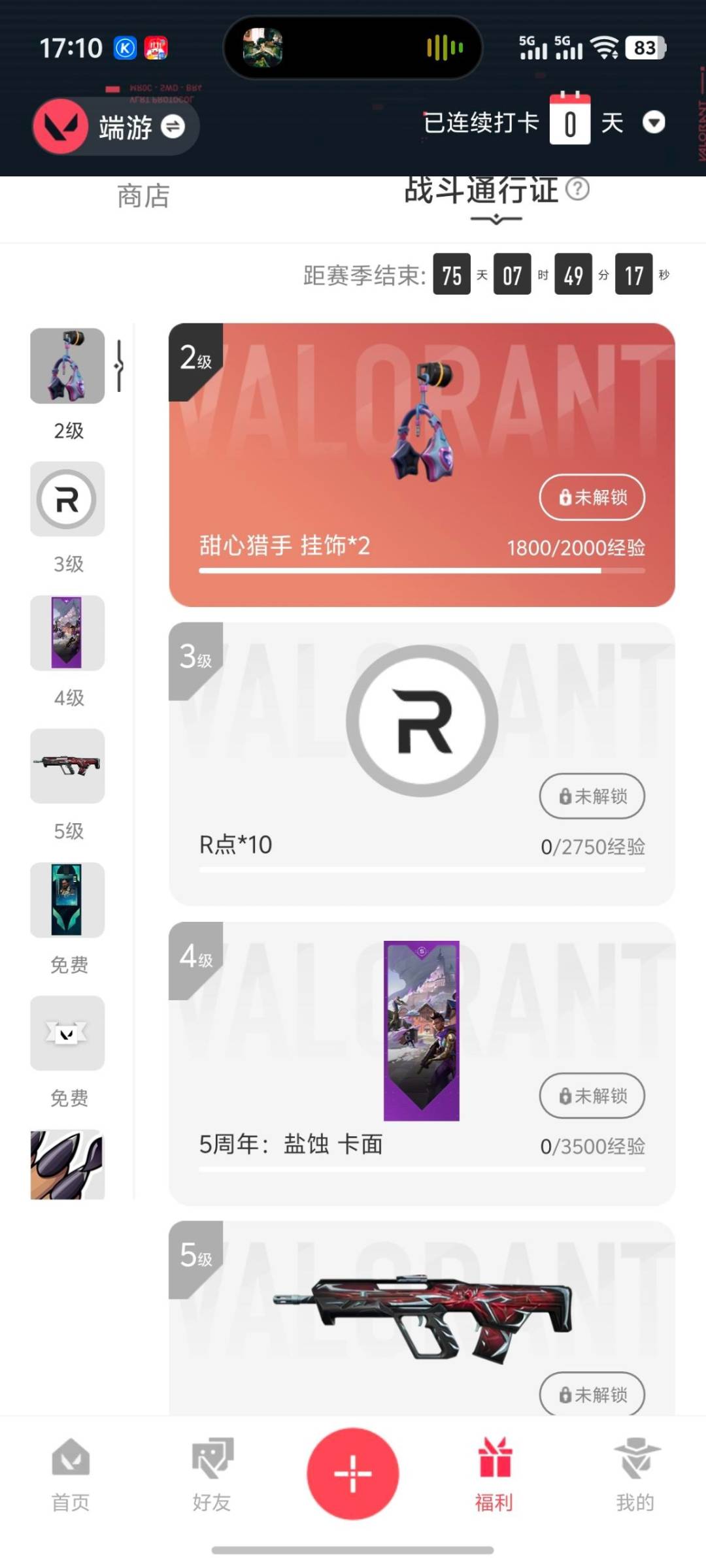Select the level 3 R reward in sidebar

[67, 500]
